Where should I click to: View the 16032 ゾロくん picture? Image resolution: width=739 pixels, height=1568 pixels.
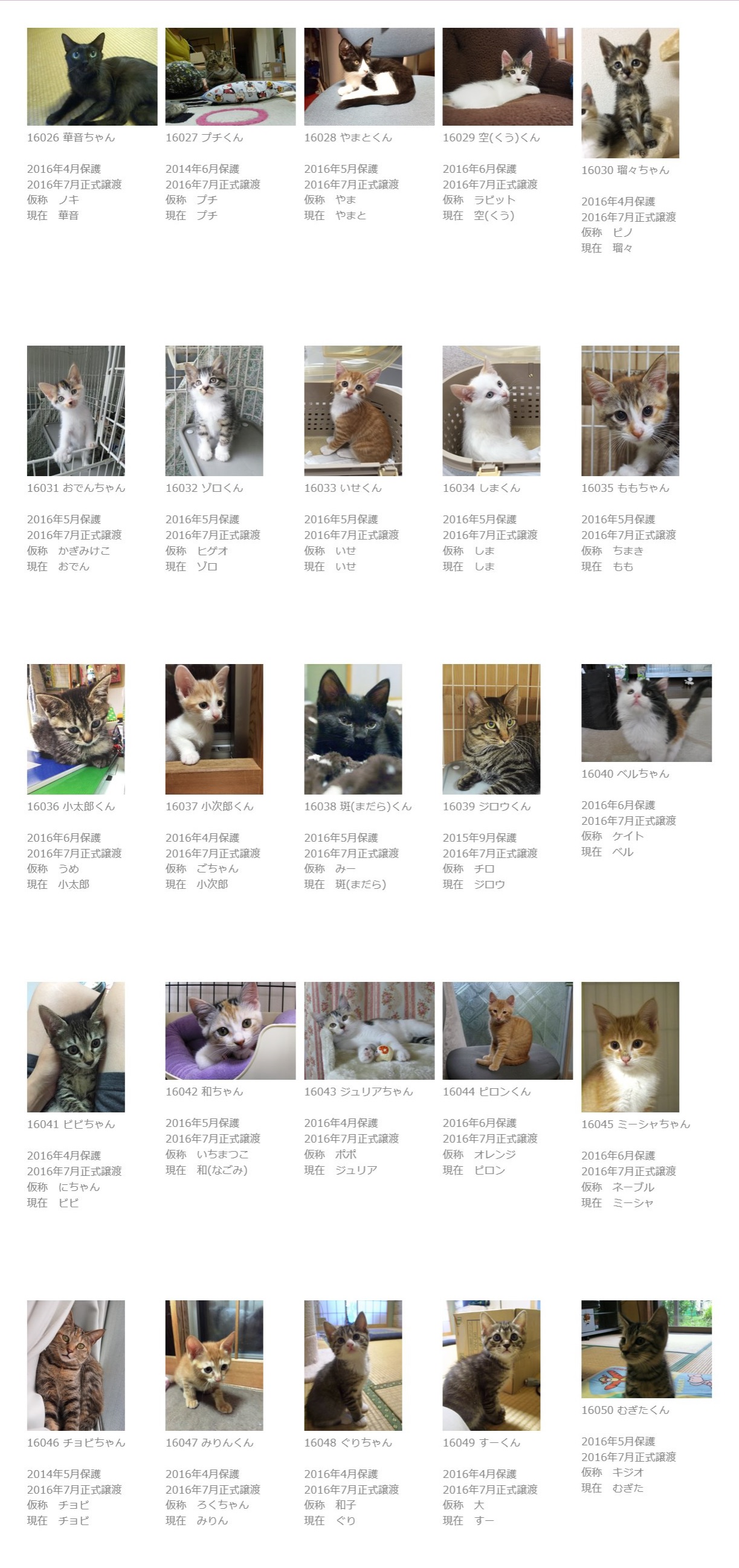click(215, 411)
